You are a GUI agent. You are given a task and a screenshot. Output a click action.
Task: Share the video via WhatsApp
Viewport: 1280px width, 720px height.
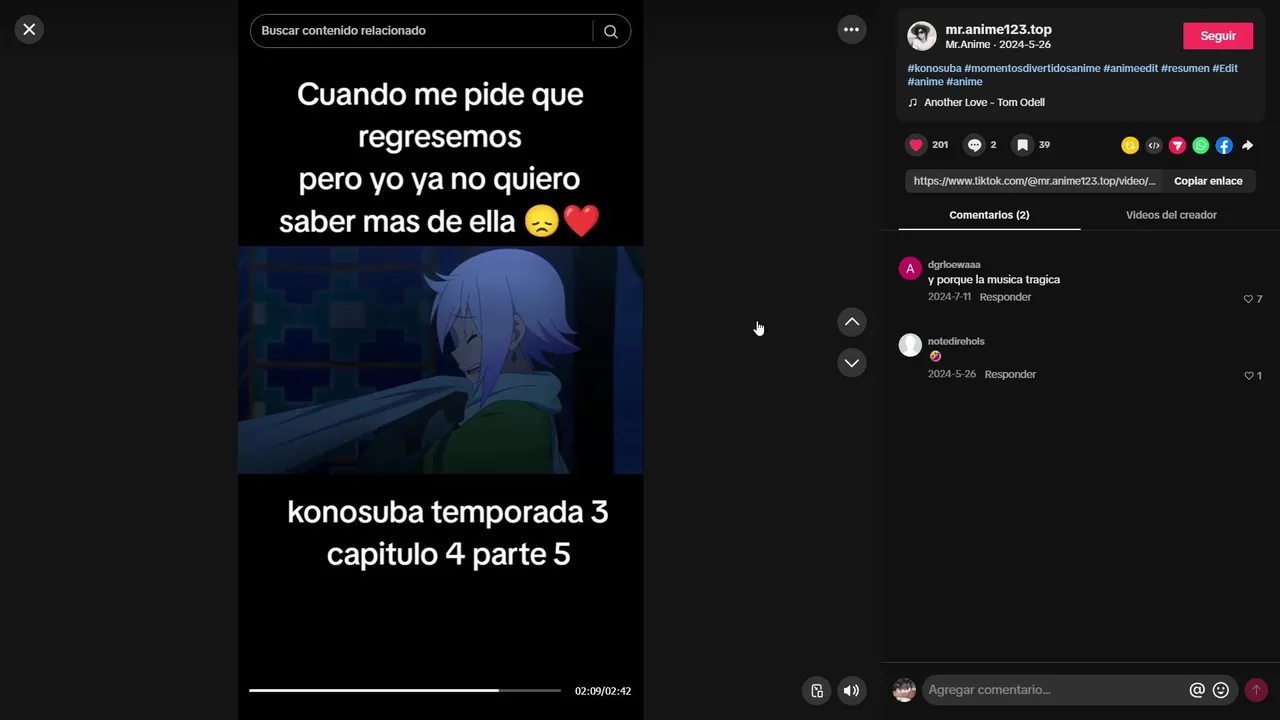pos(1200,146)
